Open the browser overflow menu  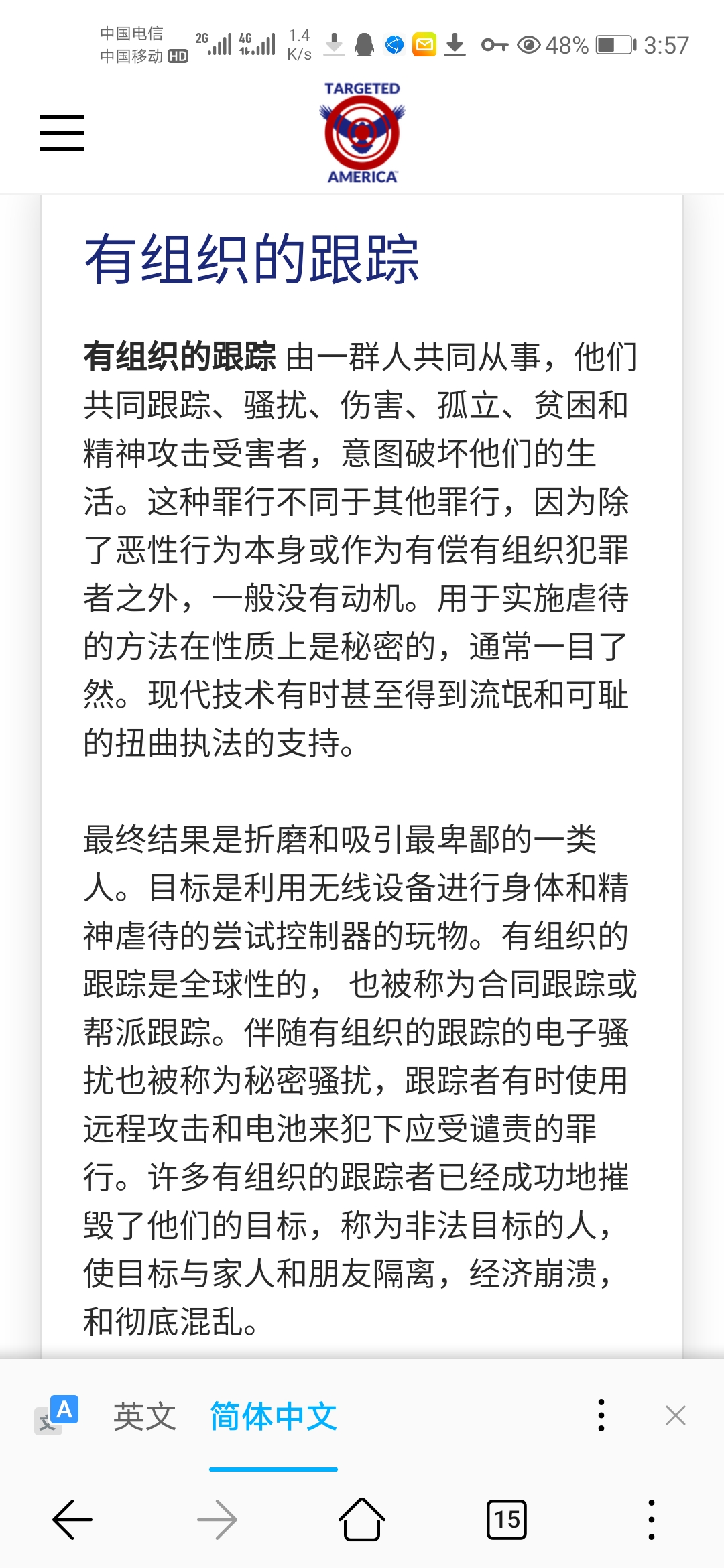[652, 1520]
